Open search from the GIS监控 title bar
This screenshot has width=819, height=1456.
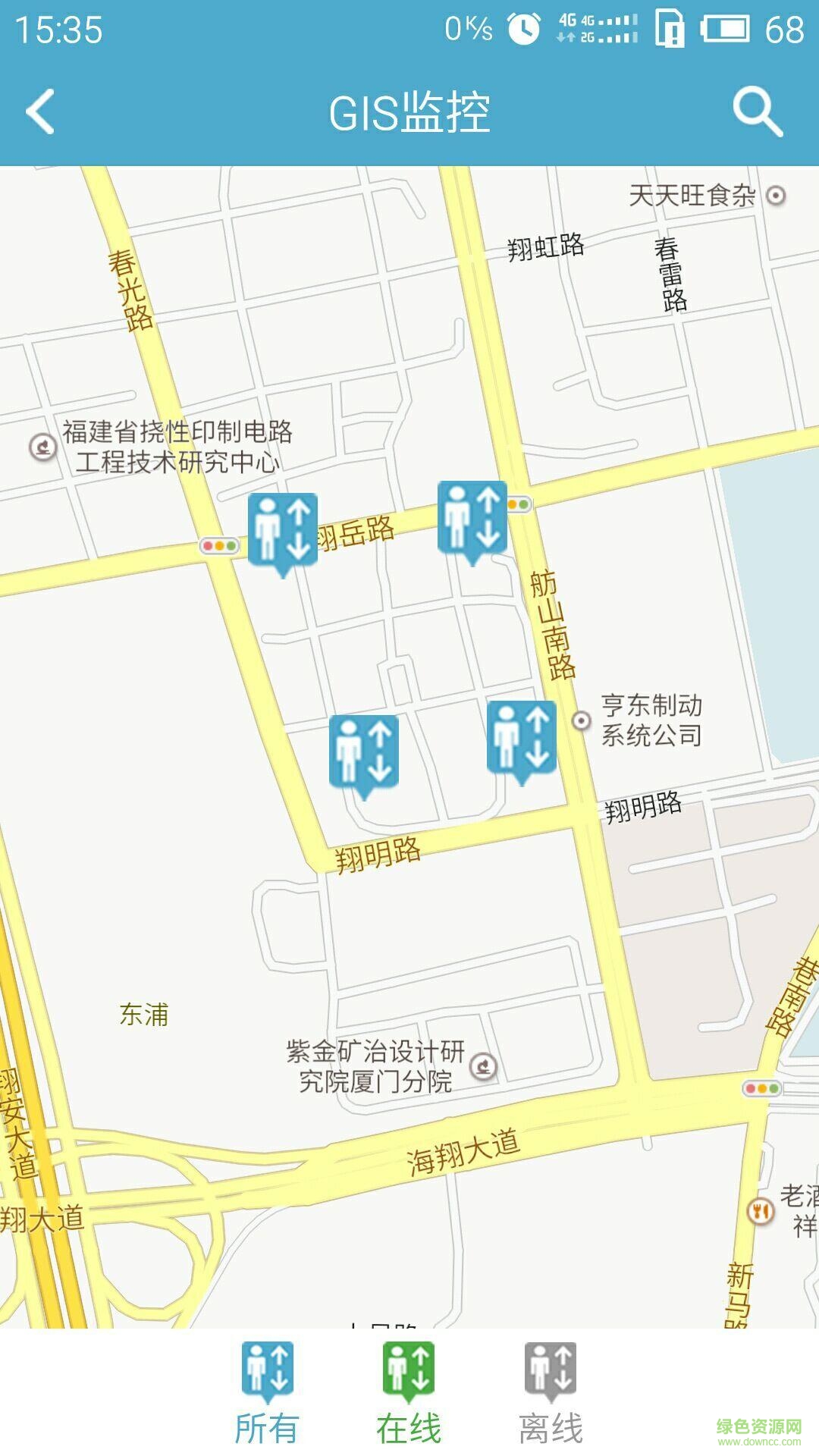(x=758, y=111)
